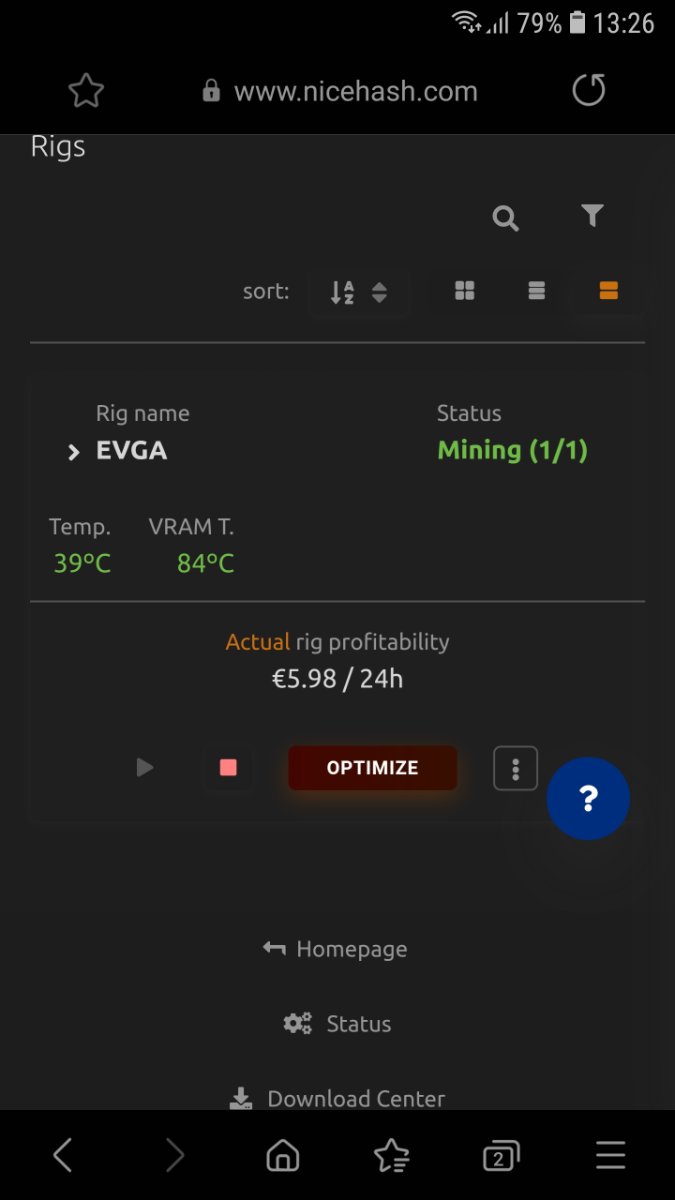Screen dimensions: 675x1200
Task: Open the EVGA rig's three-dot menu
Action: point(516,768)
